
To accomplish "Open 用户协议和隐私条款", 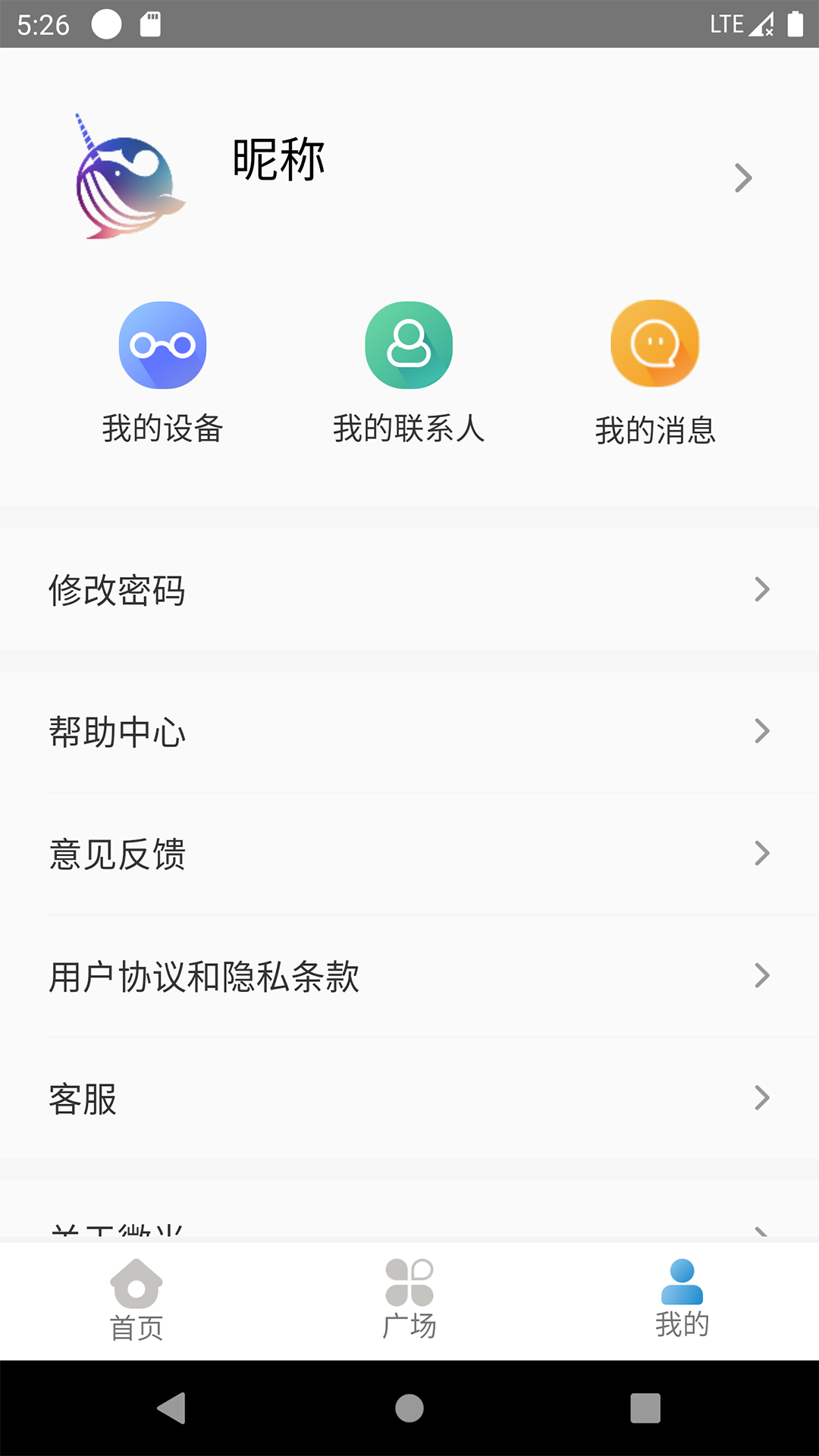I will [409, 976].
